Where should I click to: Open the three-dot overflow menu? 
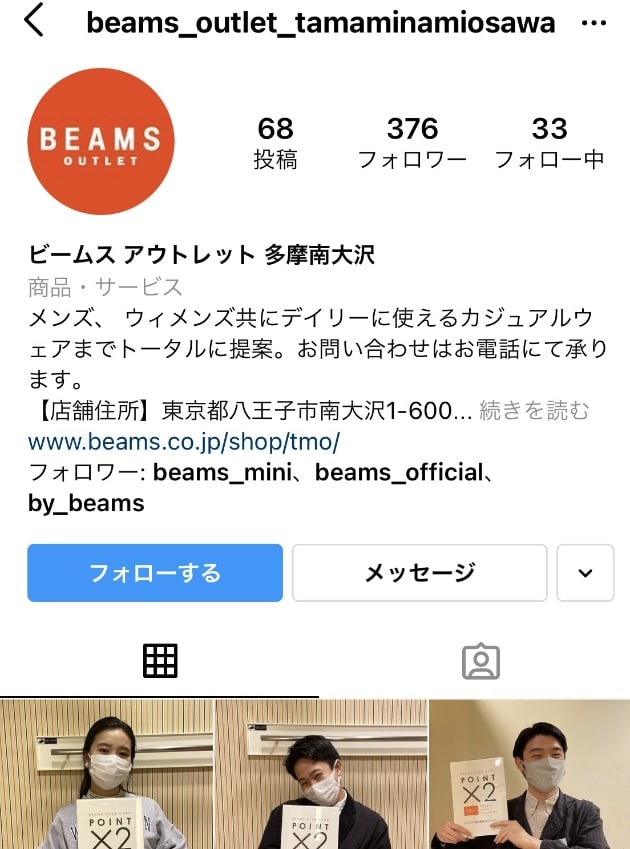click(x=593, y=22)
